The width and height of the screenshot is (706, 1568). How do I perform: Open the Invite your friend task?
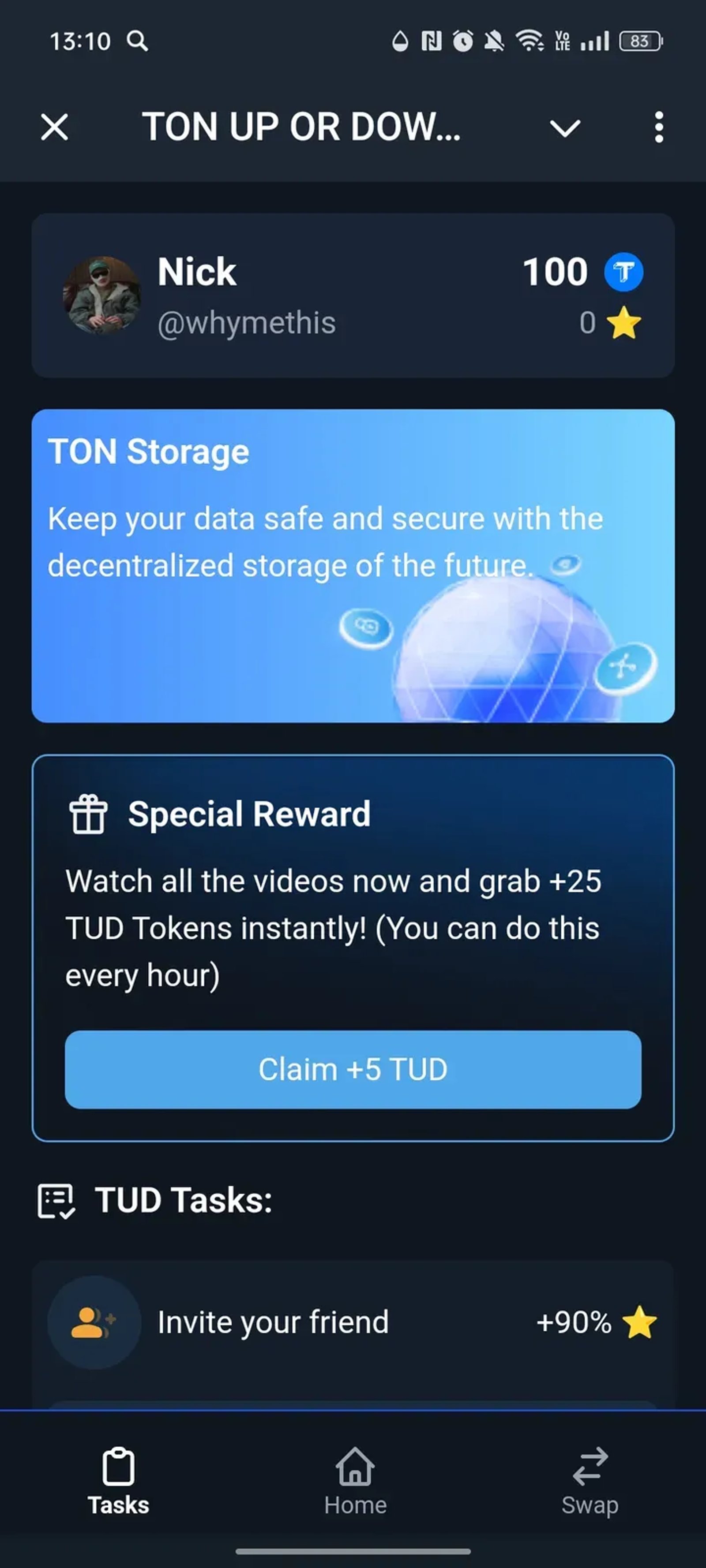[x=353, y=1323]
